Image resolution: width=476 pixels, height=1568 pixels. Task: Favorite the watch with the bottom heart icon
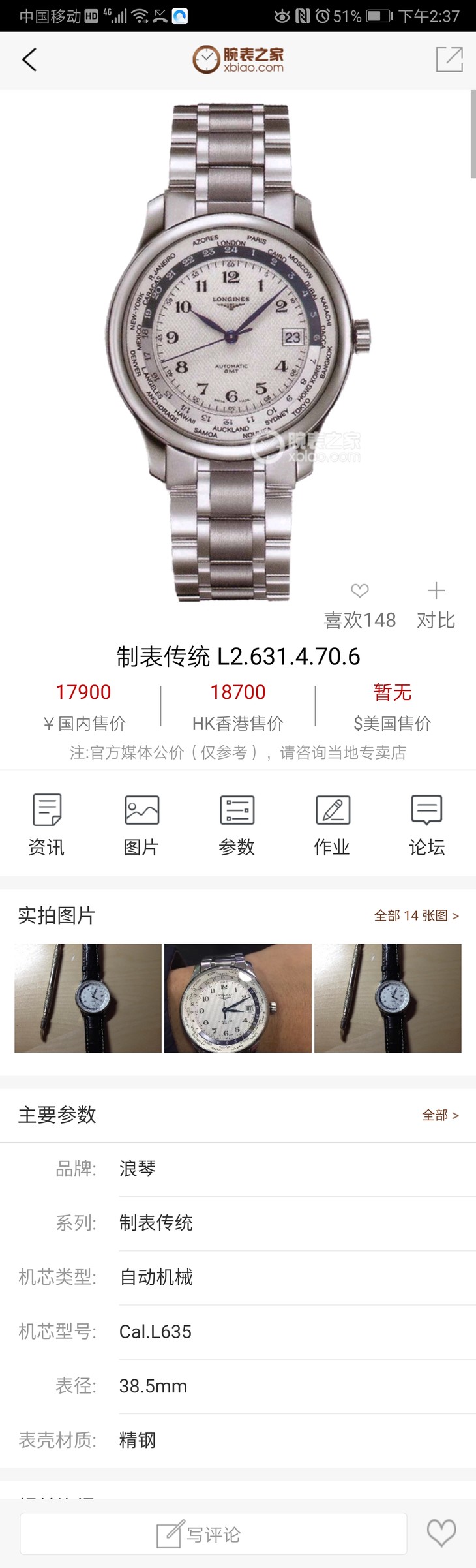(441, 1533)
